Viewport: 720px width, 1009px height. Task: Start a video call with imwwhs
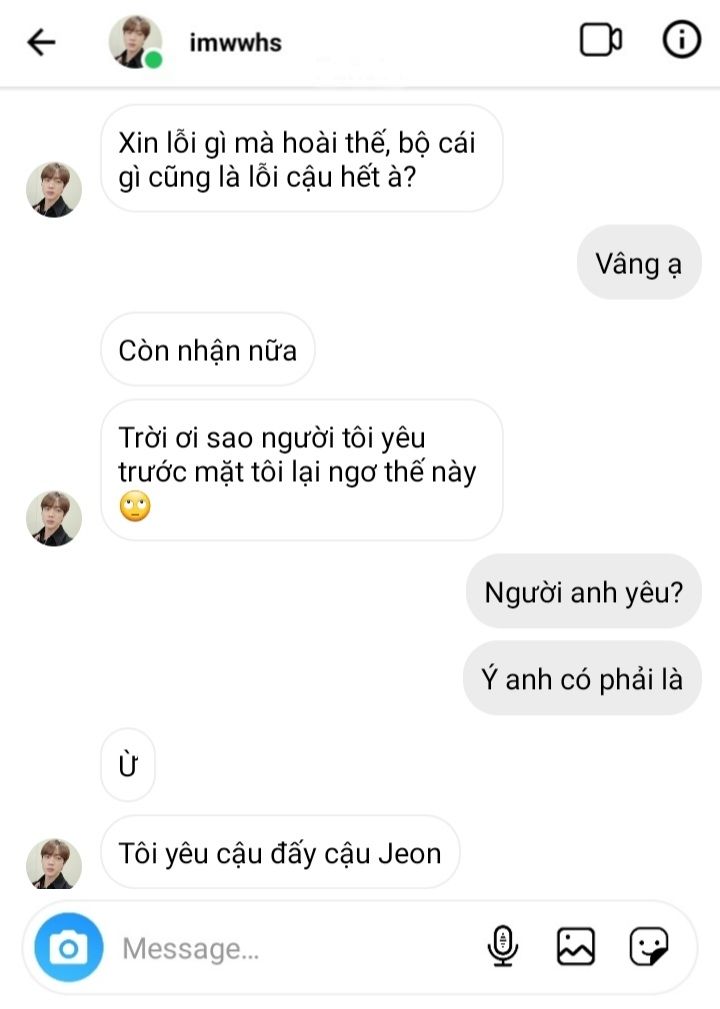click(600, 41)
